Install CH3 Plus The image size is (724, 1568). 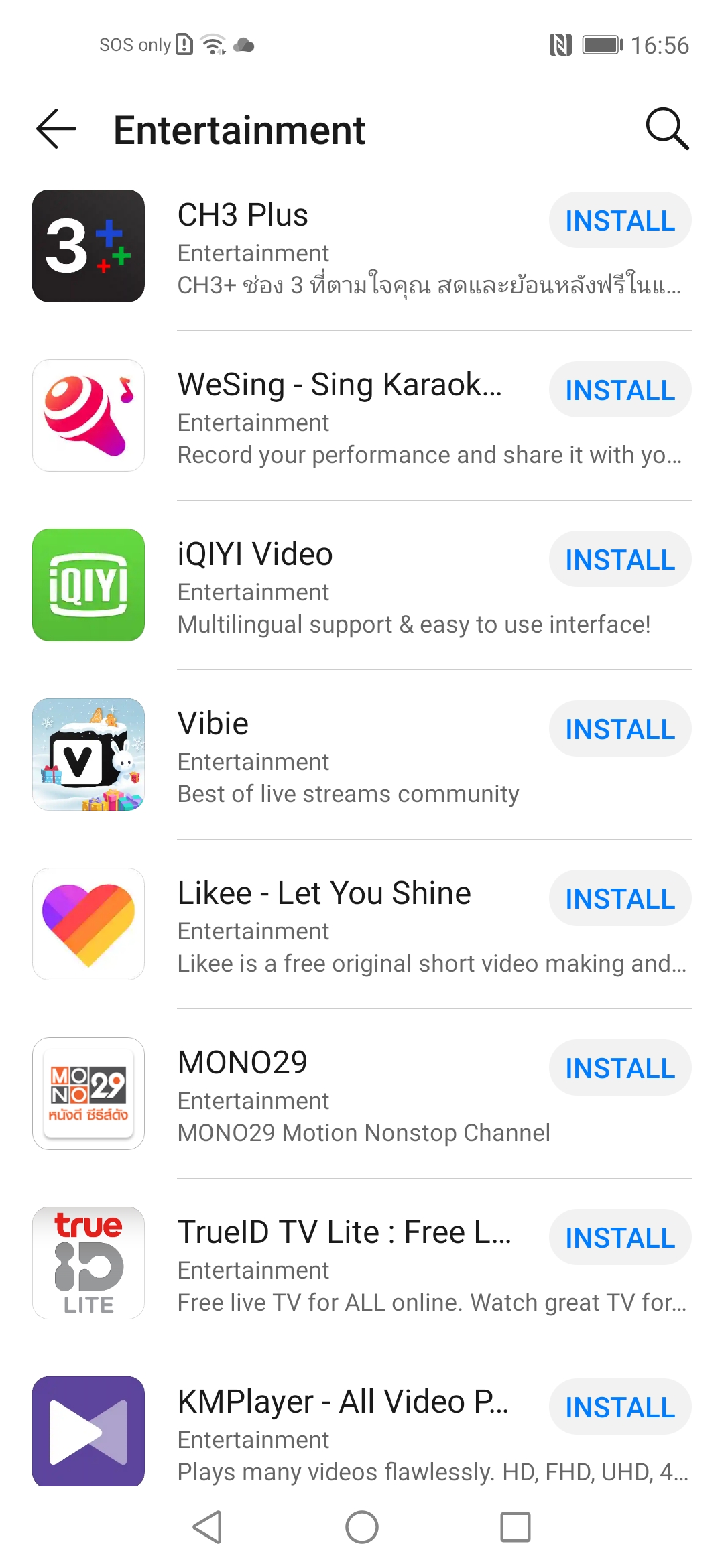point(619,220)
